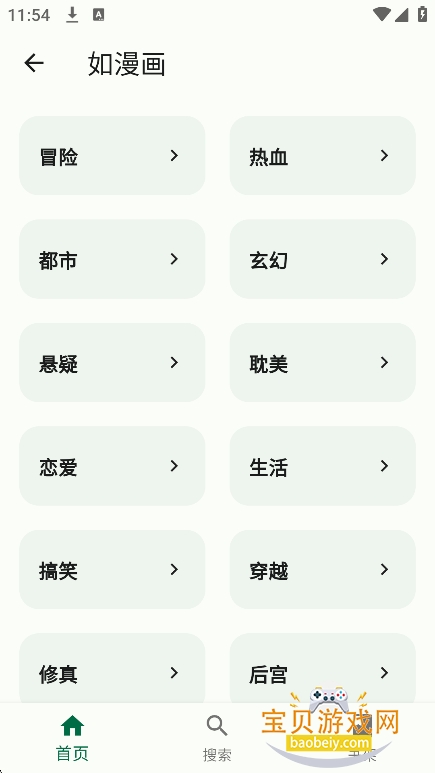Open the 悬疑 category
The image size is (435, 773).
click(x=112, y=363)
